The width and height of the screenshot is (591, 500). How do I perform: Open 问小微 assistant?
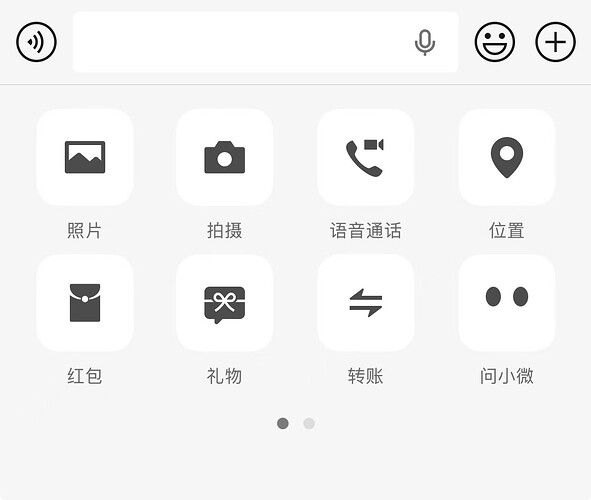coord(507,303)
